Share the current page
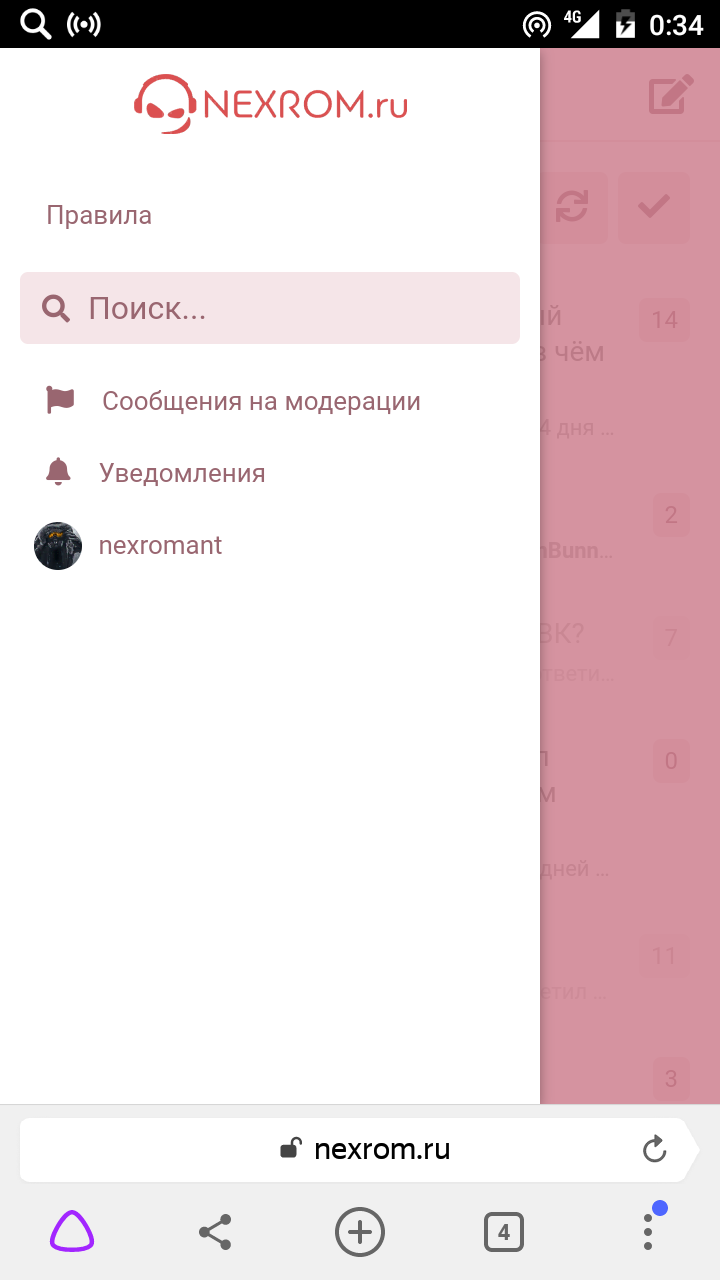This screenshot has height=1280, width=720. click(215, 1232)
